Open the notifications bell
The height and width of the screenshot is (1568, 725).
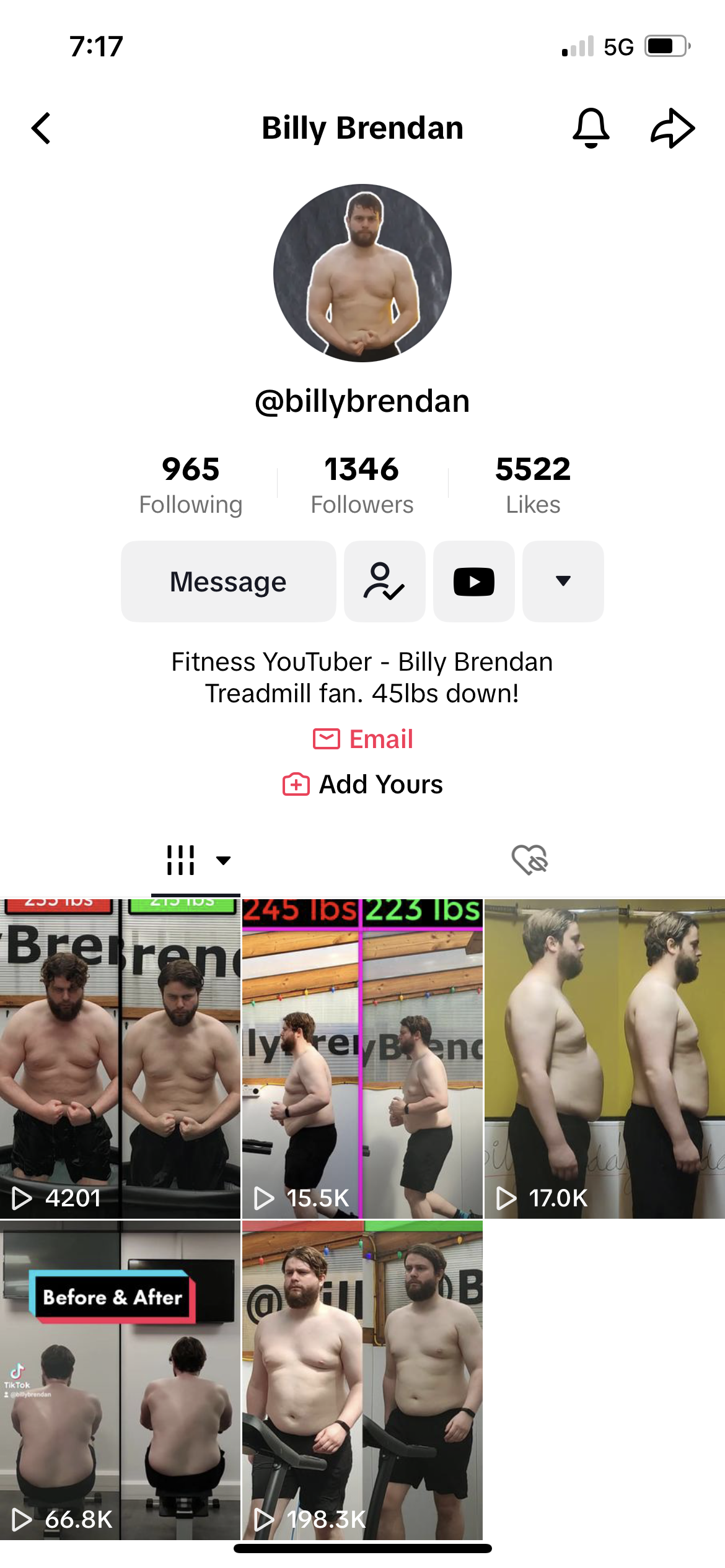coord(591,128)
